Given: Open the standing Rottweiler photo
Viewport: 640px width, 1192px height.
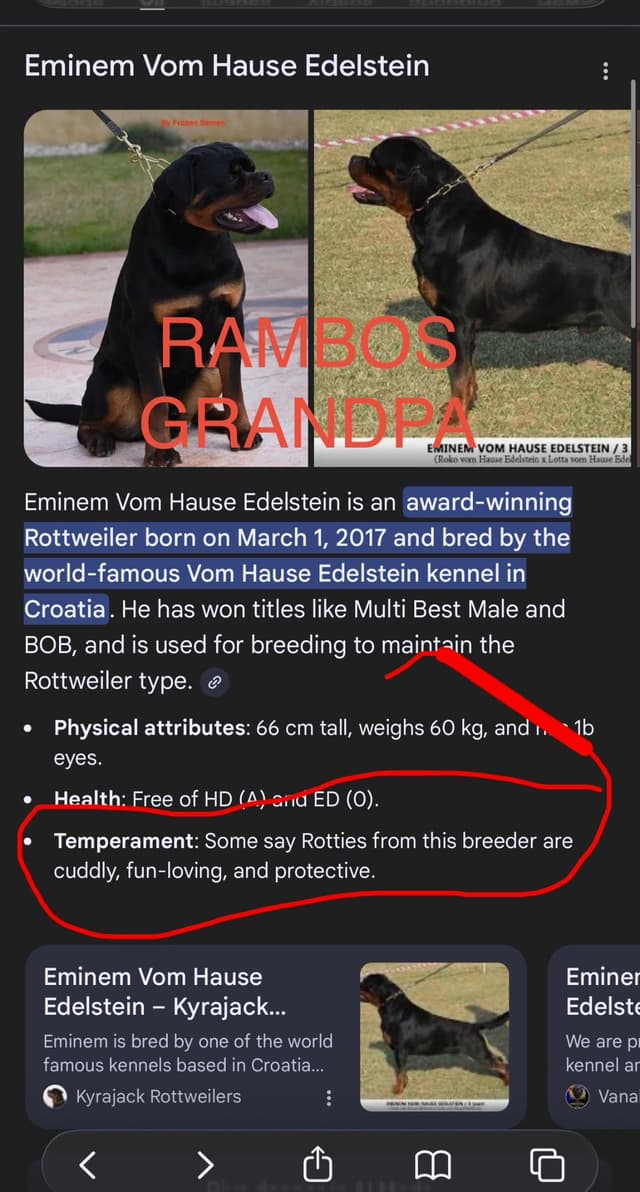Looking at the screenshot, I should pyautogui.click(x=473, y=288).
